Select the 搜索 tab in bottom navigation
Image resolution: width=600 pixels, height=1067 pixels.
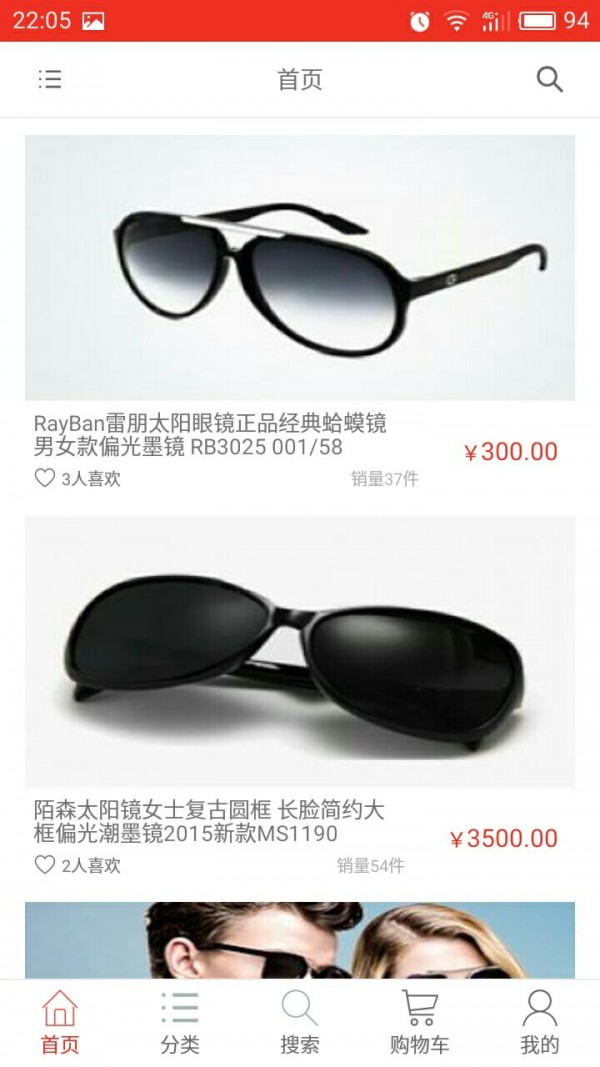coord(300,1023)
